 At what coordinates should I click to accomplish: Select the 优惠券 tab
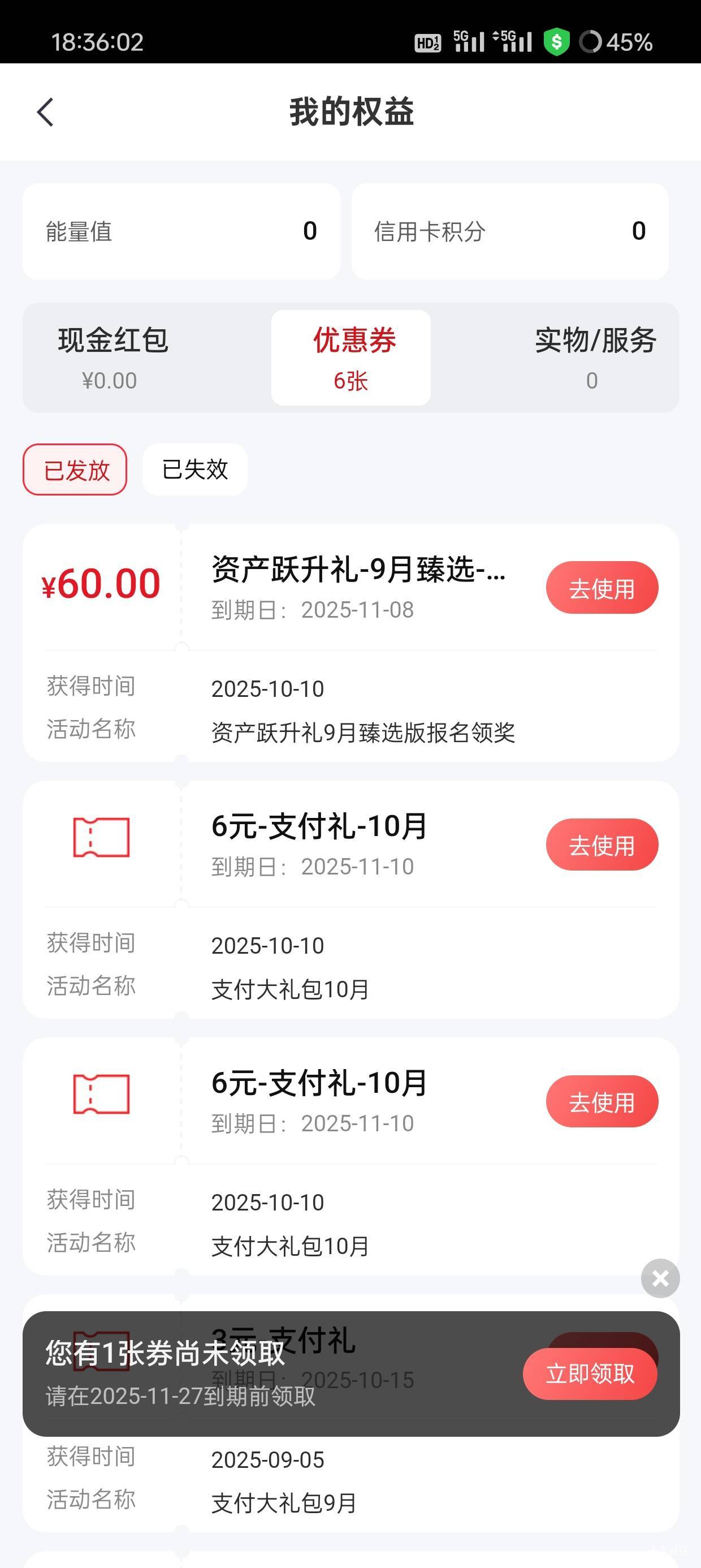coord(351,357)
